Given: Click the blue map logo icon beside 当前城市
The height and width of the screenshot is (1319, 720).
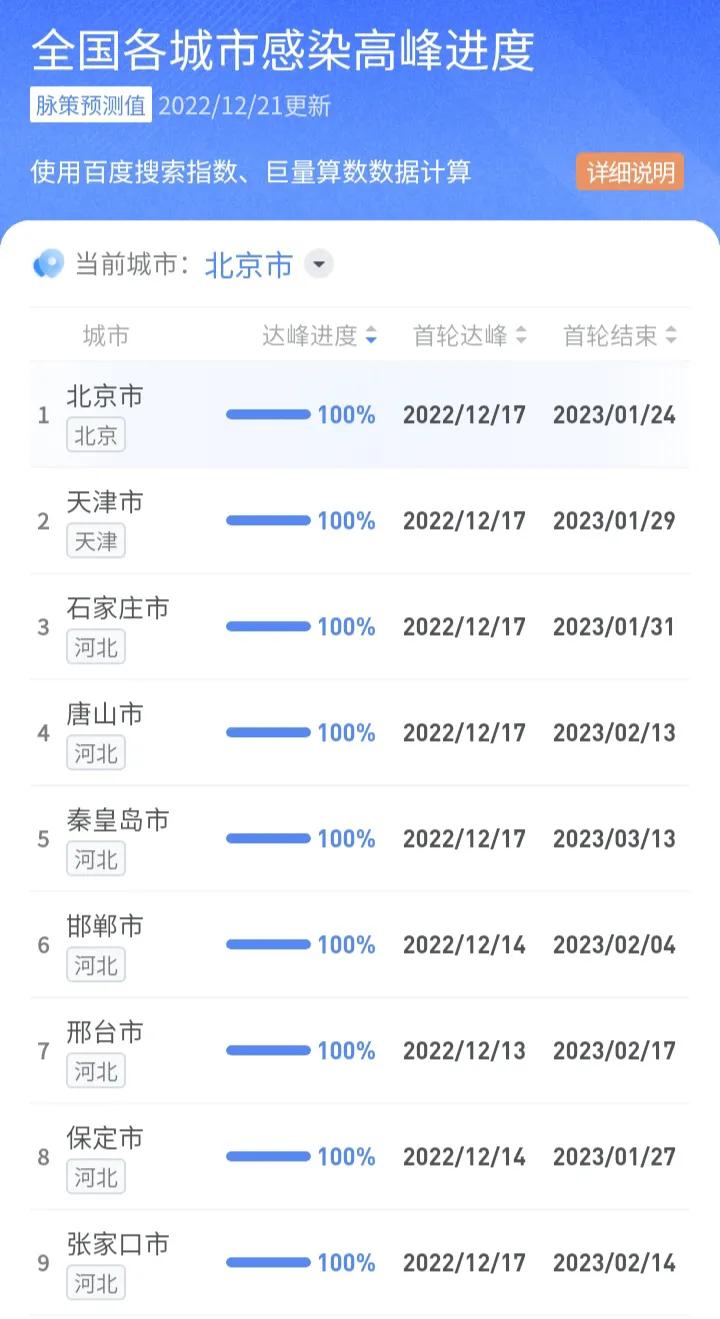Looking at the screenshot, I should [x=47, y=264].
